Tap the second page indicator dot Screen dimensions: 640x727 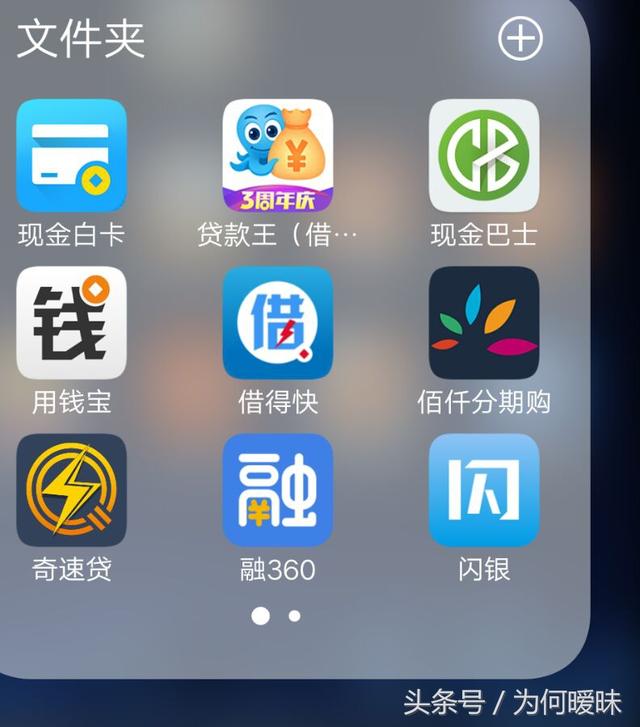(294, 616)
